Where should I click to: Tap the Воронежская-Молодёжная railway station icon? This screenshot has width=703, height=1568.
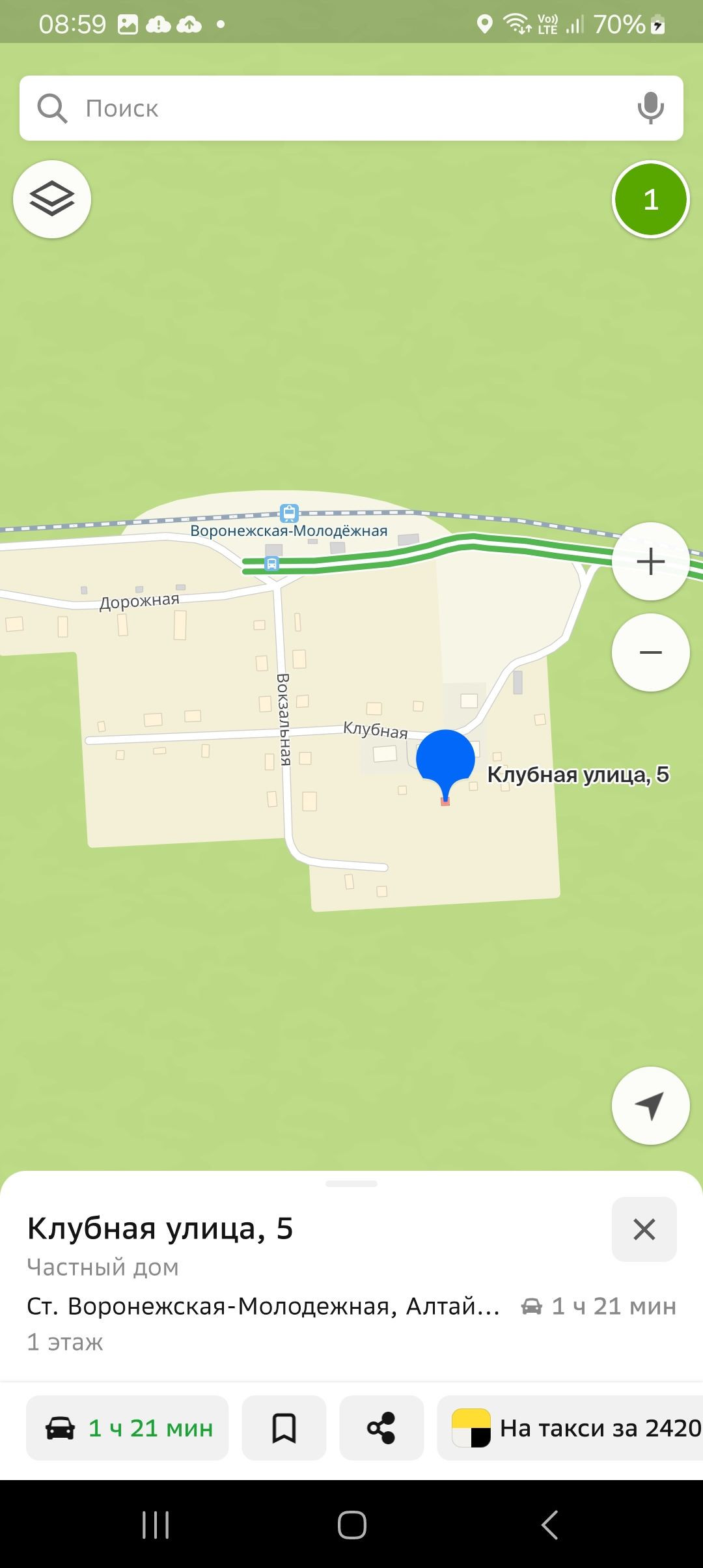(289, 514)
